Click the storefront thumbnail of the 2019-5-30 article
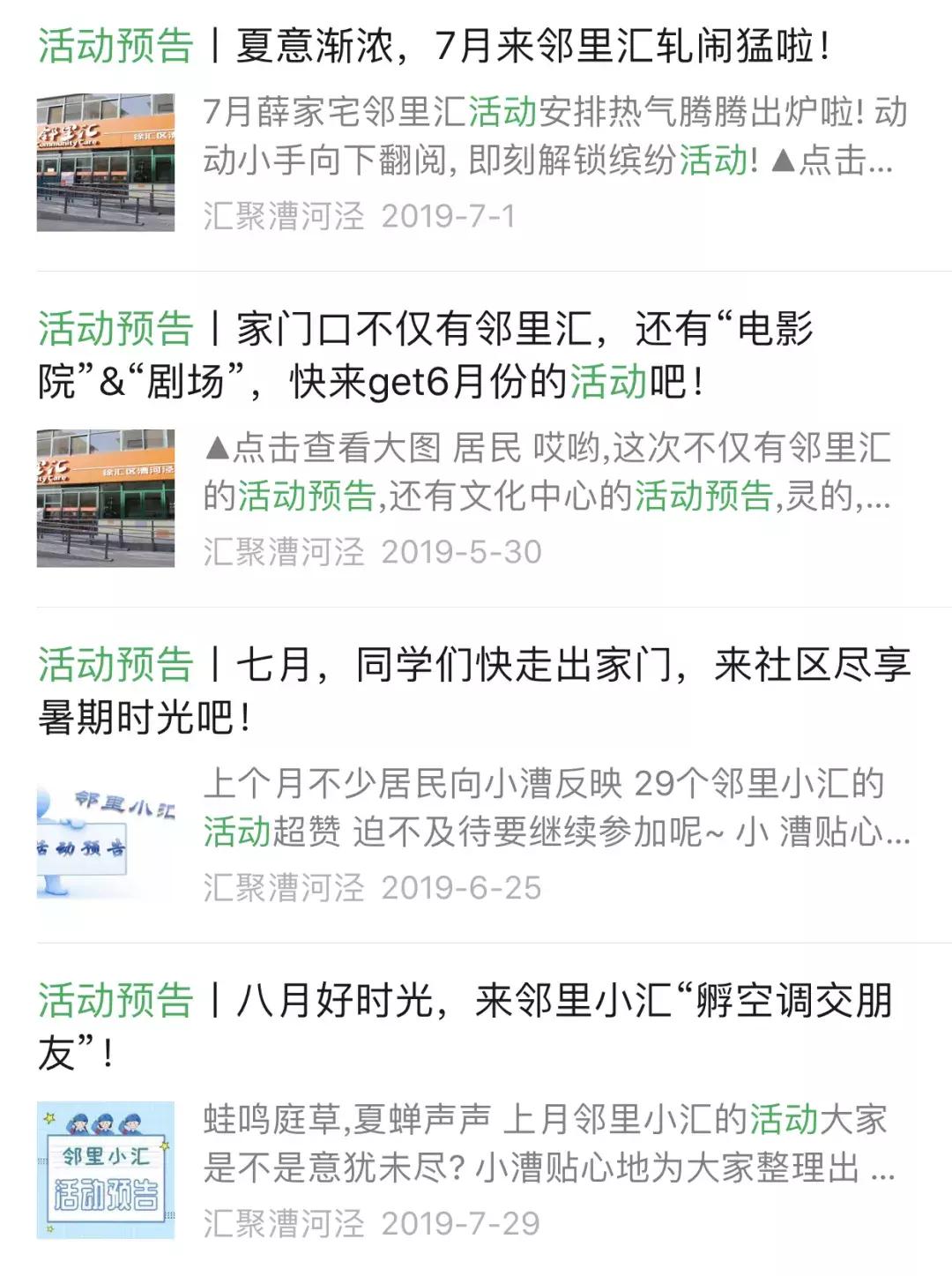952x1276 pixels. [108, 494]
